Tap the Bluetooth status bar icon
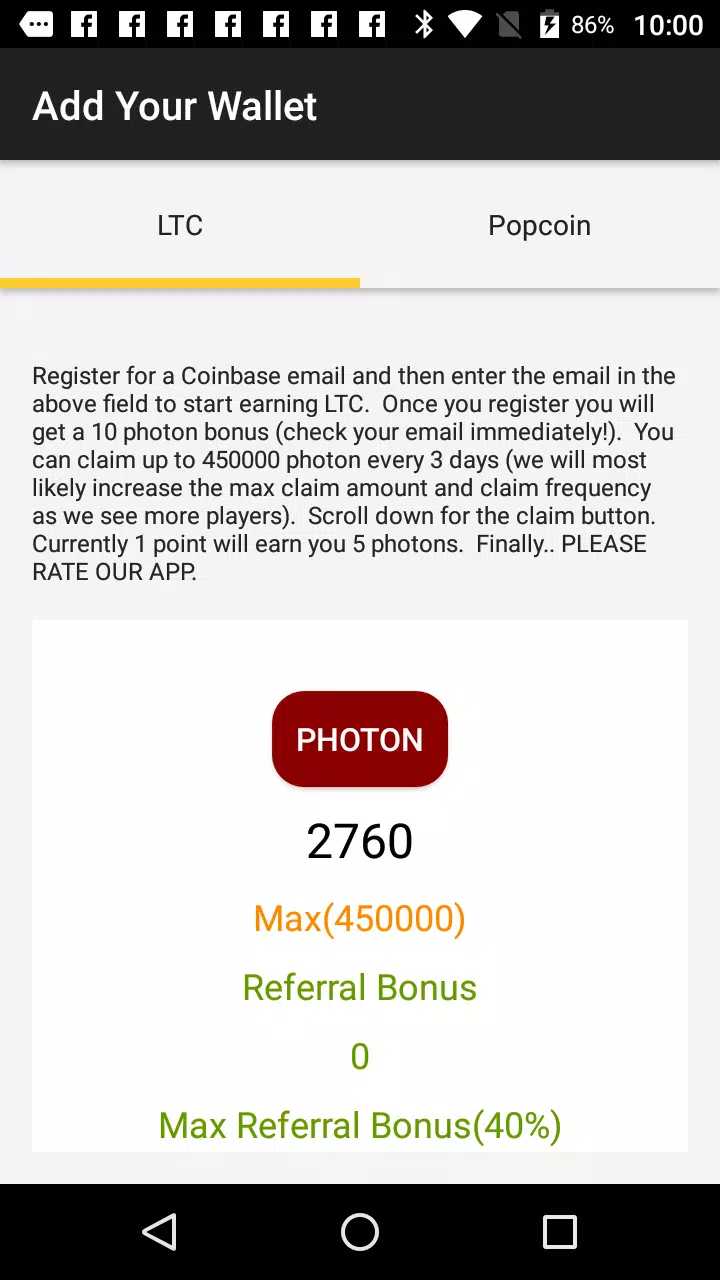Image resolution: width=720 pixels, height=1280 pixels. pyautogui.click(x=424, y=22)
